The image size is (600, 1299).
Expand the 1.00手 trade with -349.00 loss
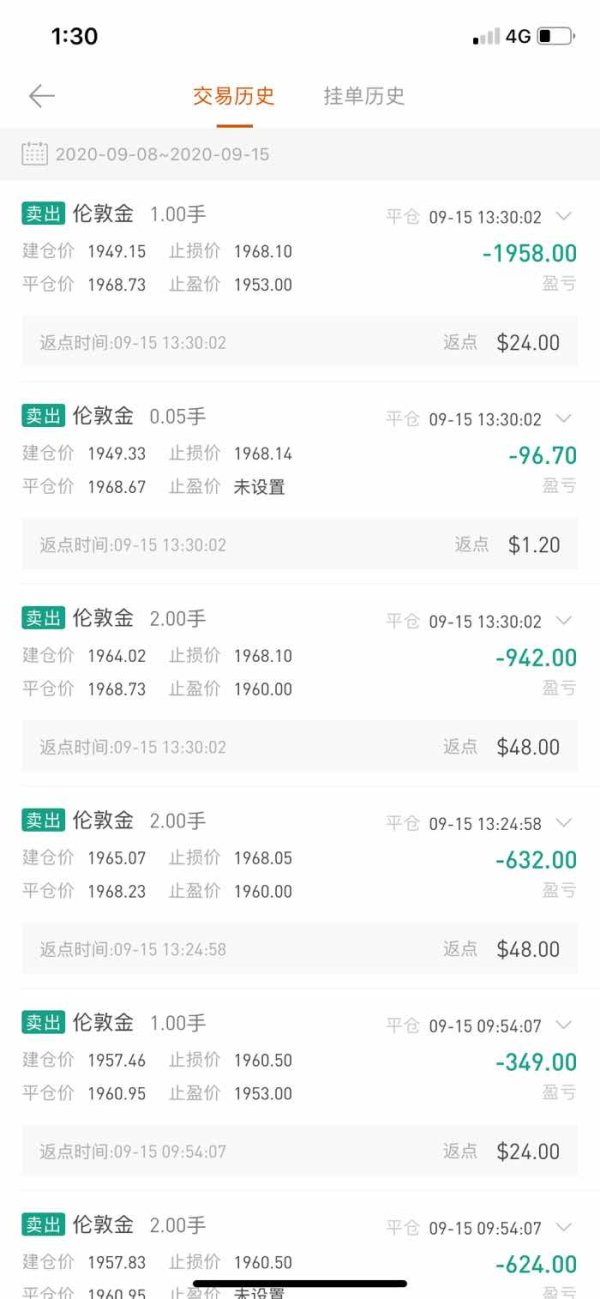point(564,1024)
